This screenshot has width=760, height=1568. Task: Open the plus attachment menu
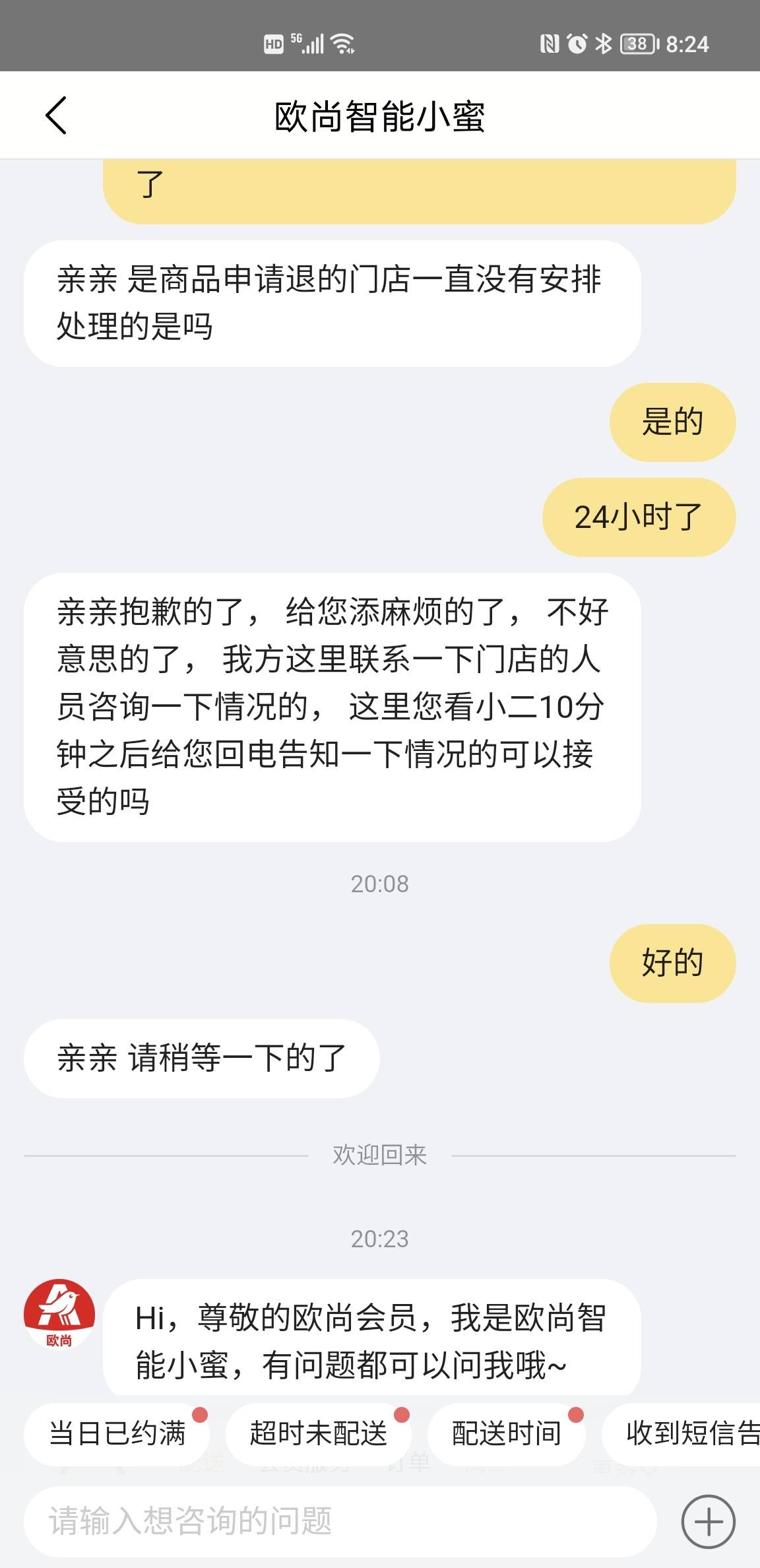[708, 1521]
